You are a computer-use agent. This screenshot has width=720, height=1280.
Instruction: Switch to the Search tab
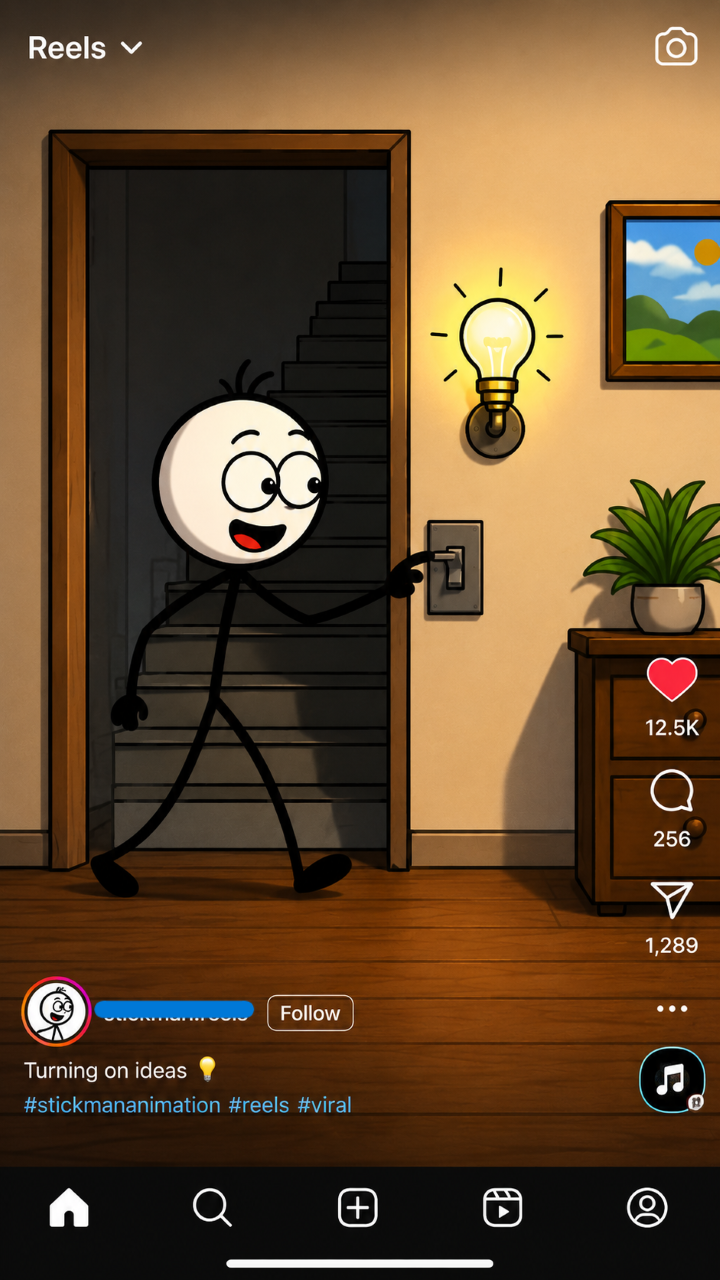pyautogui.click(x=212, y=1208)
